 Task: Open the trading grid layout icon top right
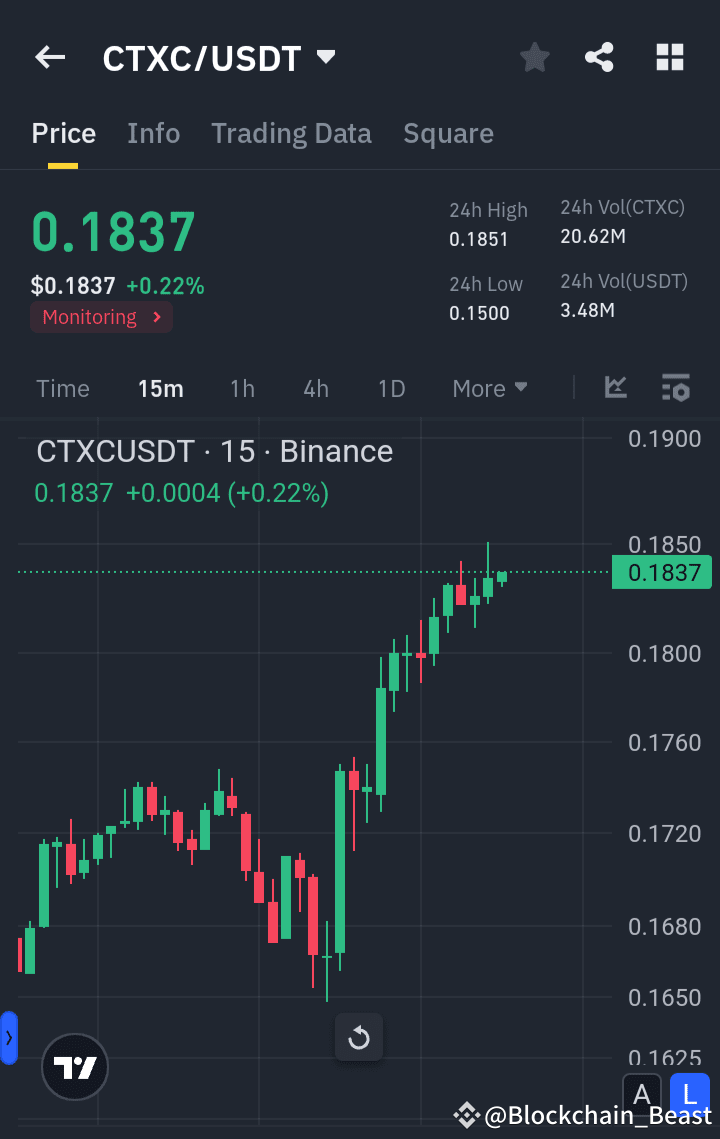tap(669, 57)
